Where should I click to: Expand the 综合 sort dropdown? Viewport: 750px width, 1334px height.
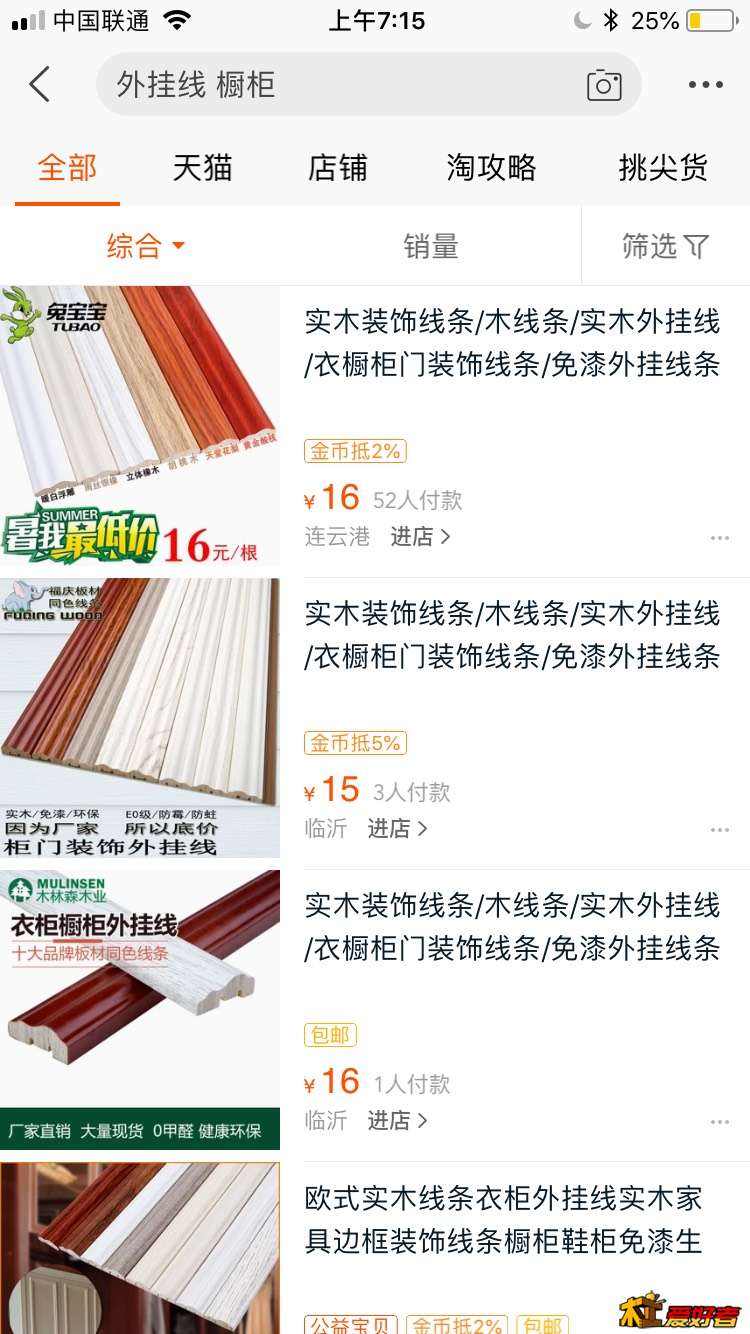[x=146, y=246]
